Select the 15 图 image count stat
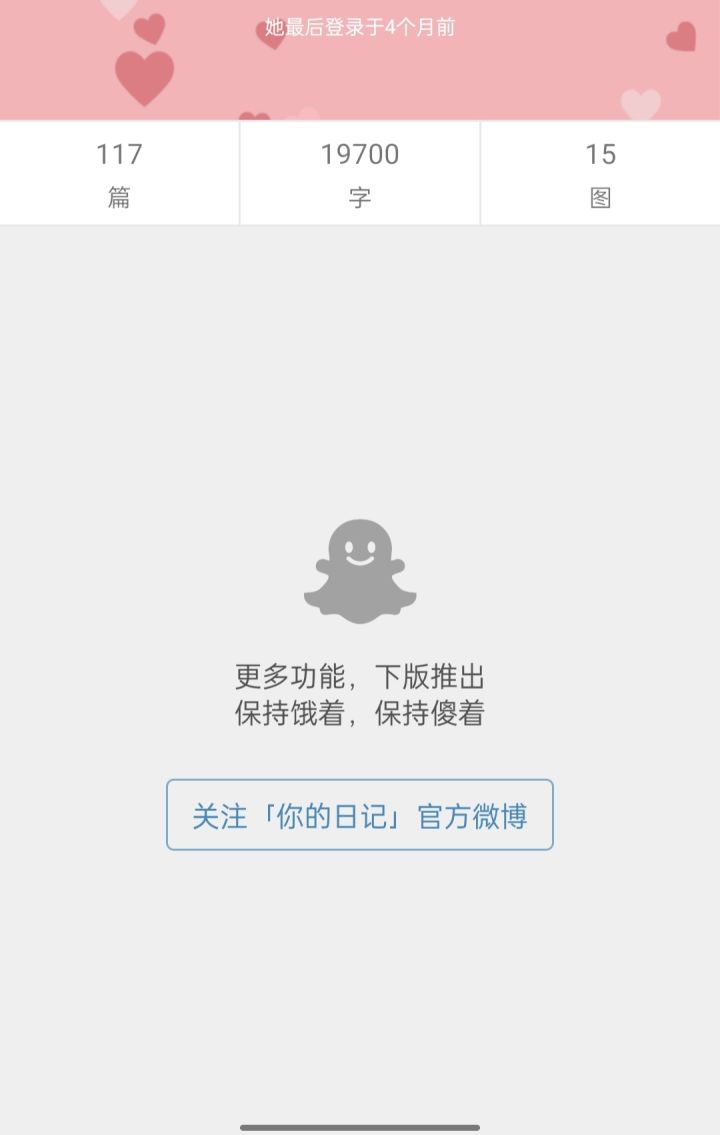 601,172
